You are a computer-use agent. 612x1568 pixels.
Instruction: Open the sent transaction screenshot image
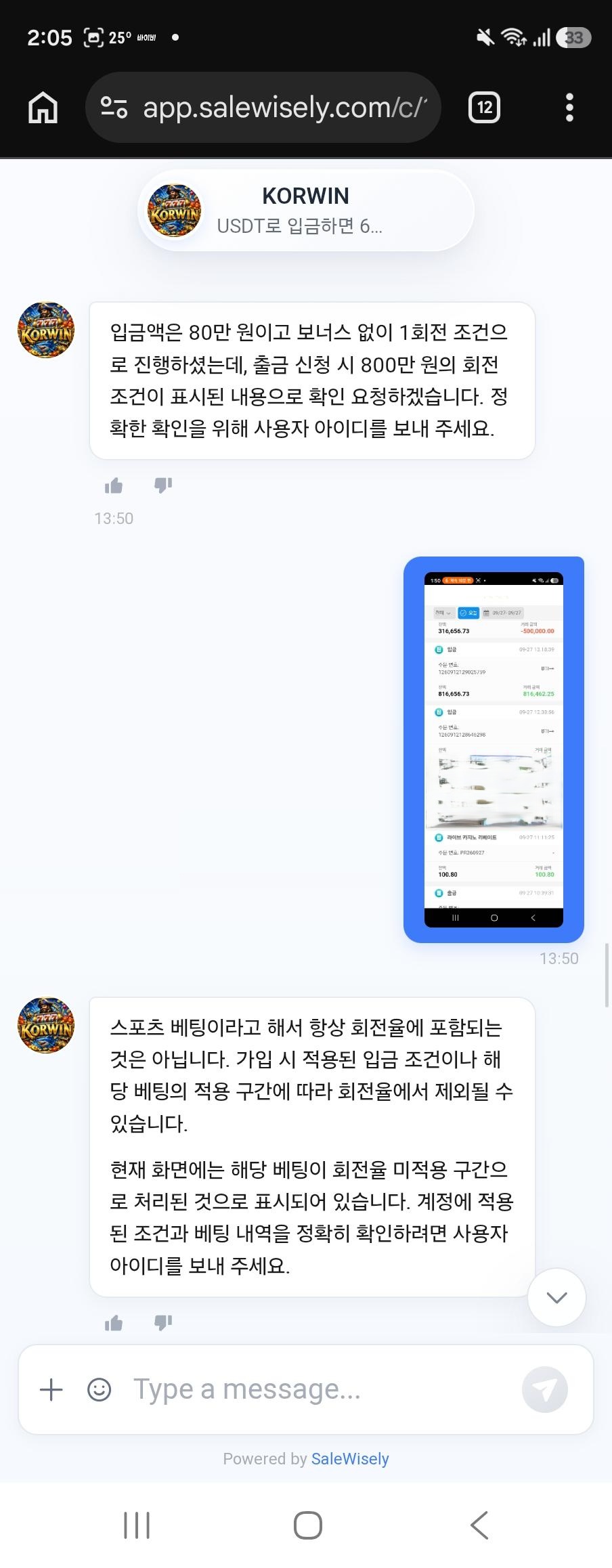[494, 749]
